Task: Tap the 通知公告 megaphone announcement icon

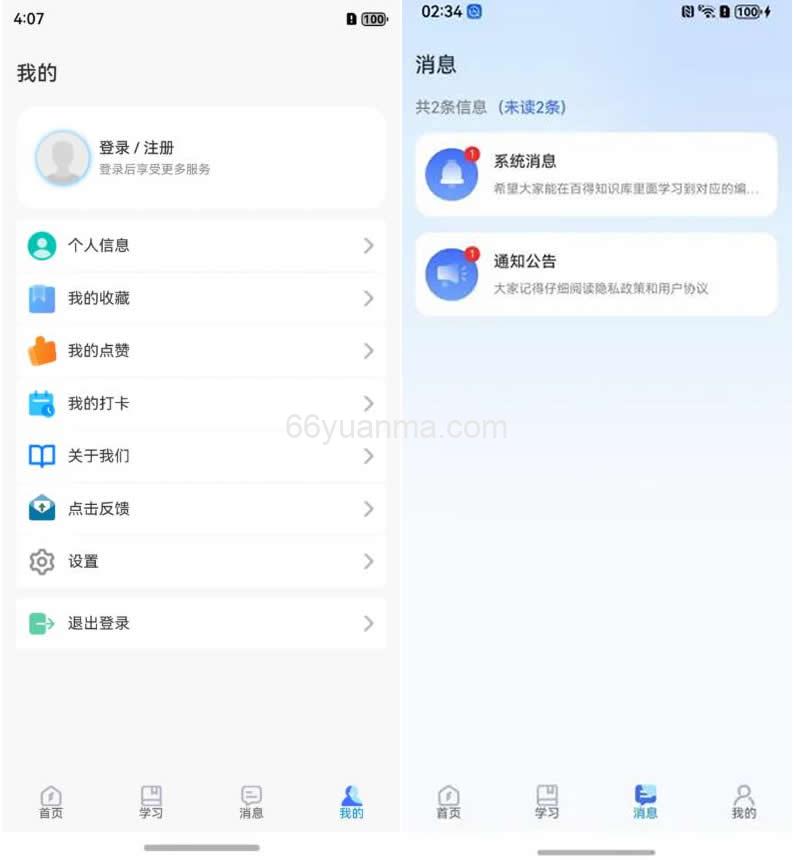Action: [x=451, y=274]
